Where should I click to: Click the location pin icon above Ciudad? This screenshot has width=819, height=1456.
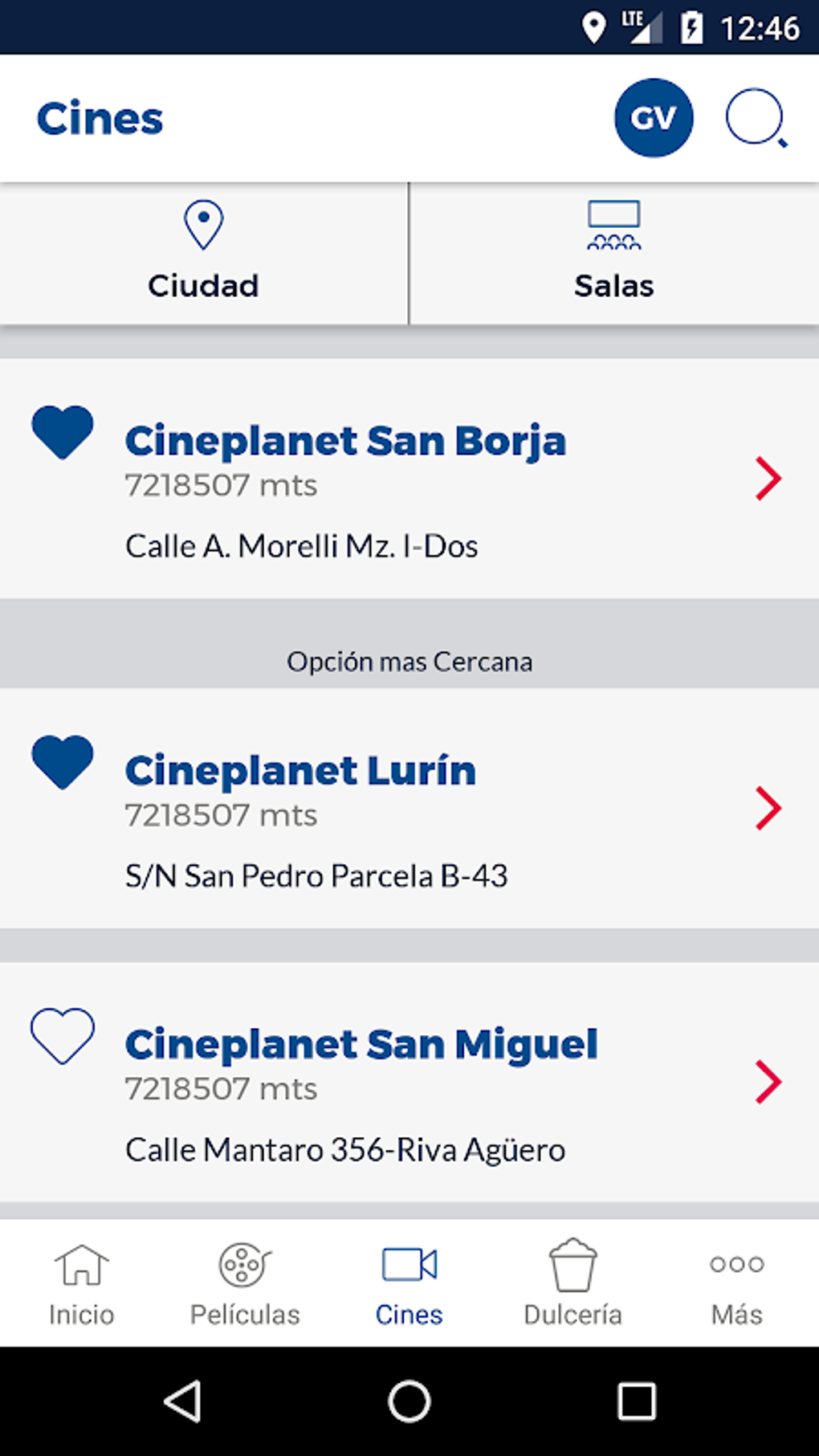coord(203,223)
